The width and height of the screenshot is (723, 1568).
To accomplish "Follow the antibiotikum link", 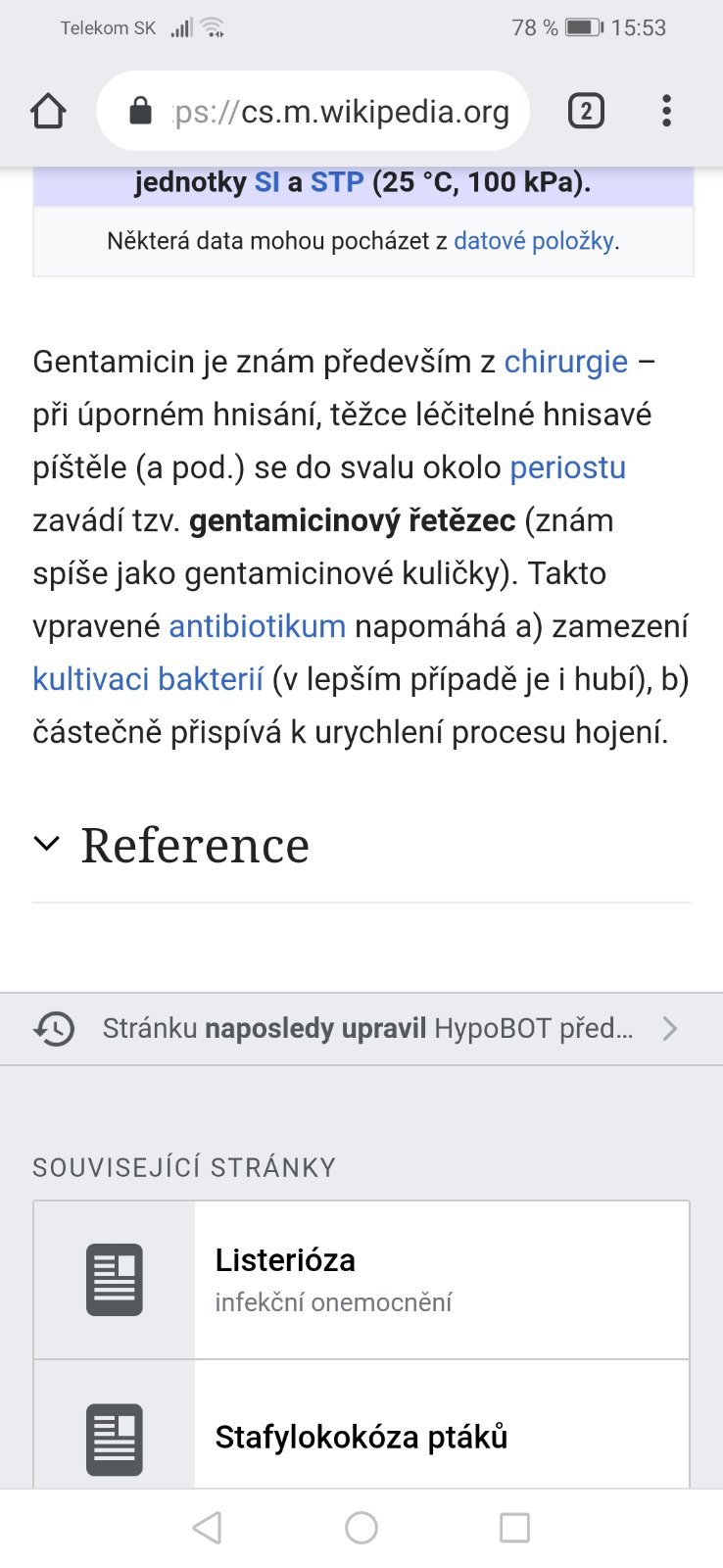I will 257,626.
